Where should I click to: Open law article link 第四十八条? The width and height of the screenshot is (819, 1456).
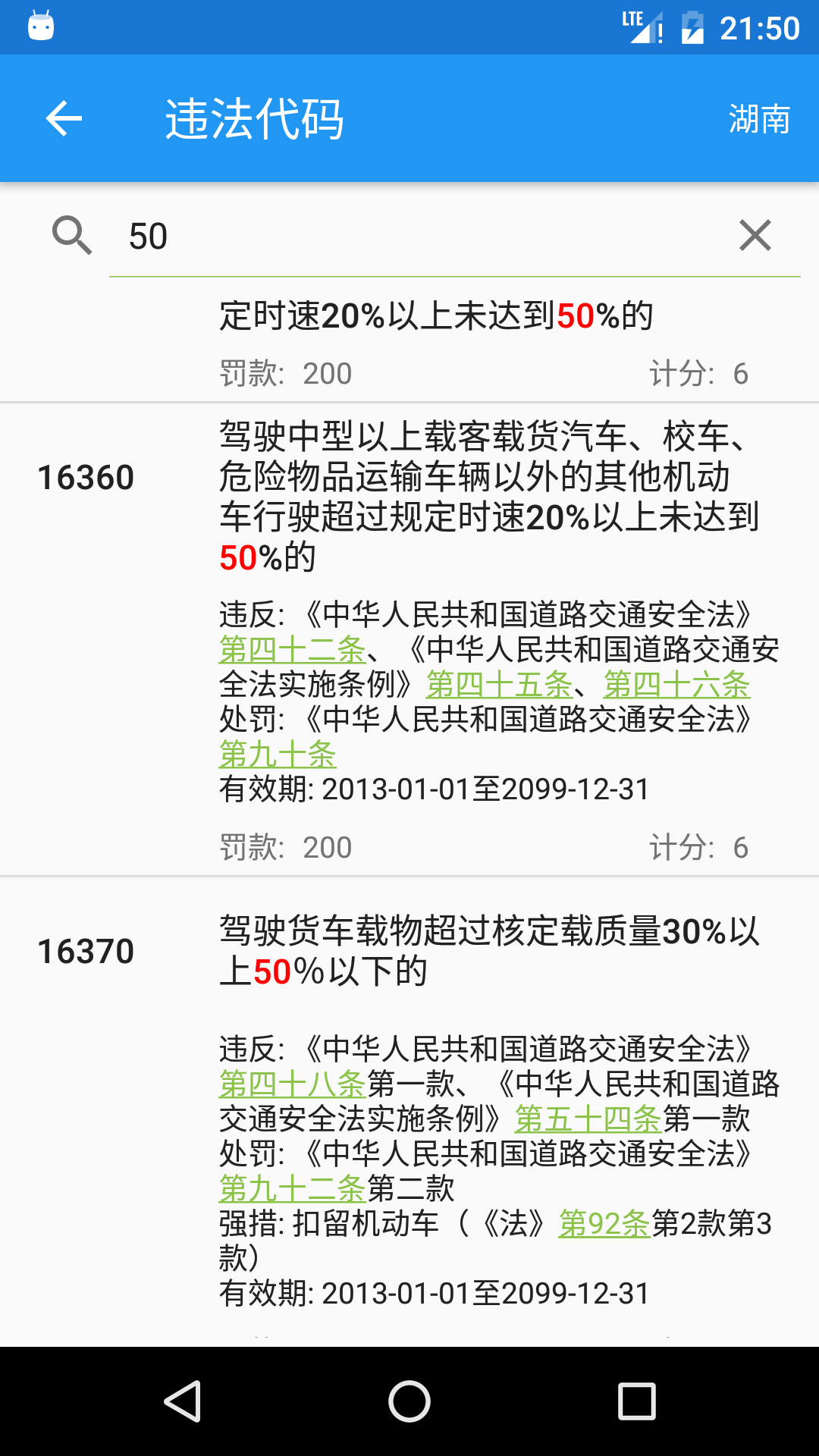291,1084
